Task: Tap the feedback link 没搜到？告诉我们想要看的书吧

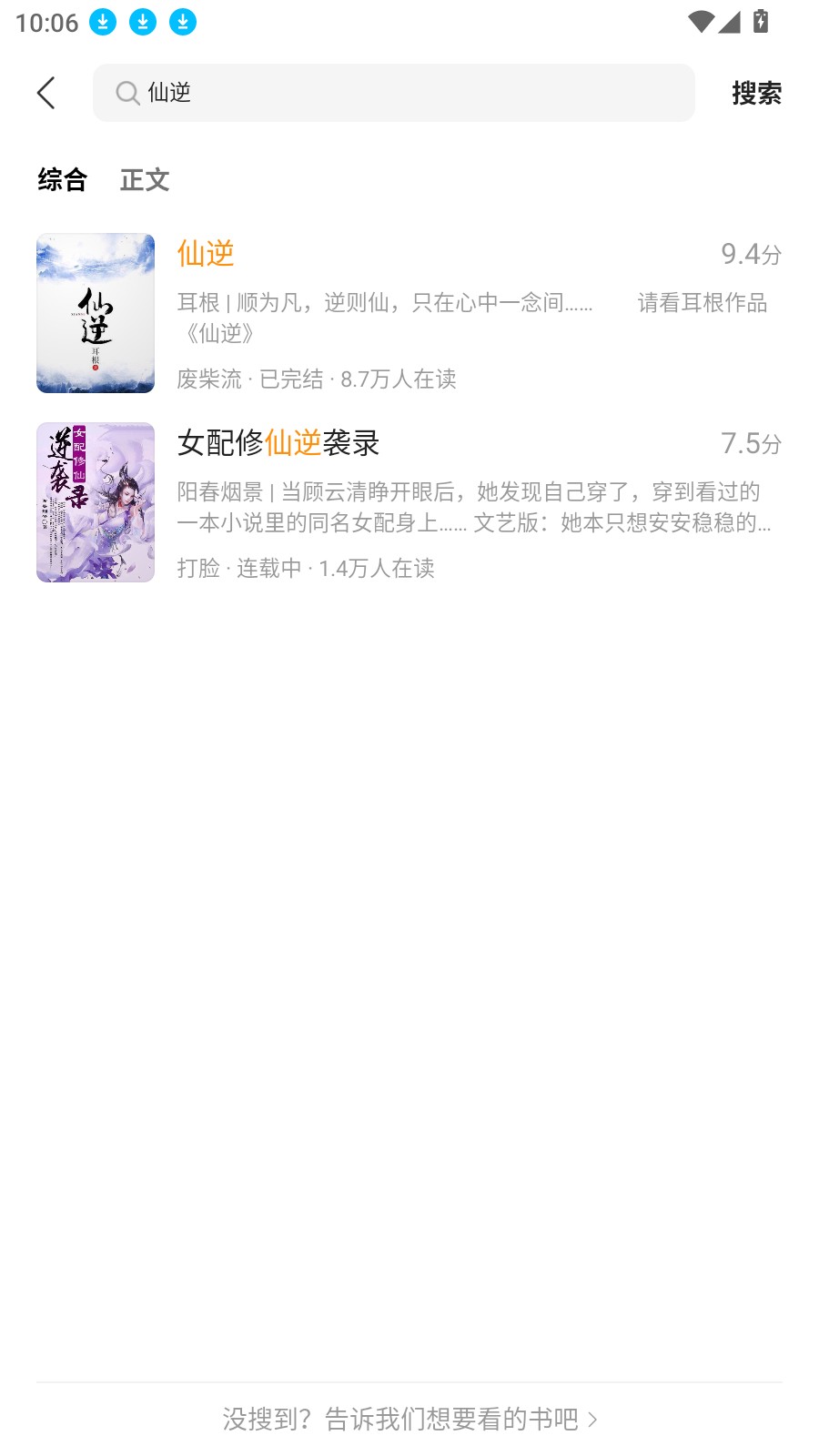Action: point(409,1417)
